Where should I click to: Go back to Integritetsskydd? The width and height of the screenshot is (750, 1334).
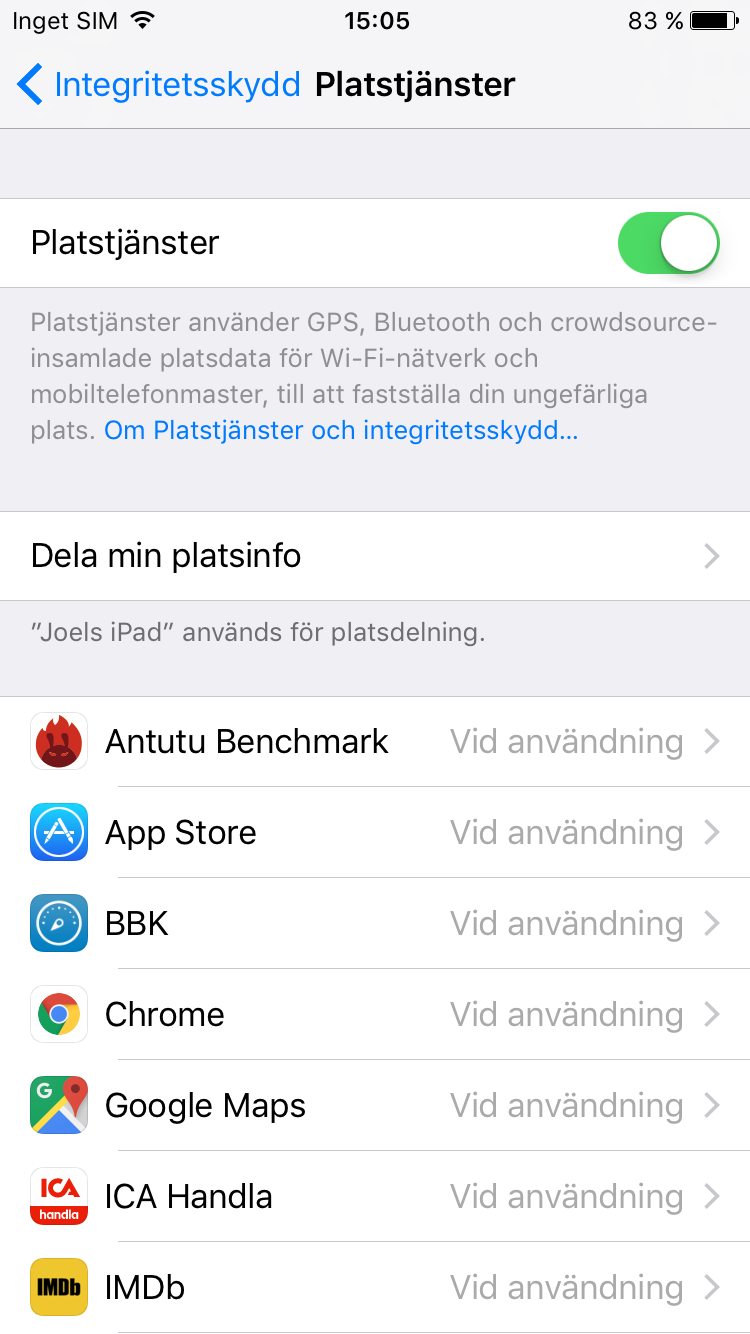click(x=160, y=85)
